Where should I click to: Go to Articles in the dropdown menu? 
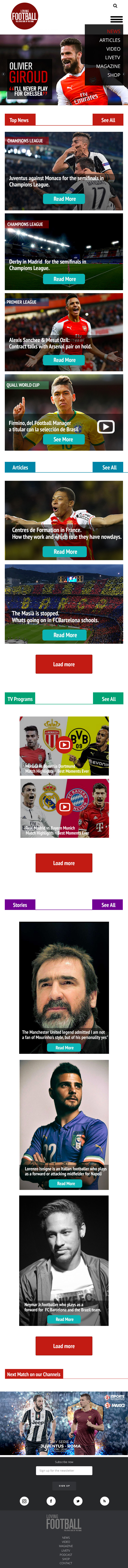(x=110, y=40)
